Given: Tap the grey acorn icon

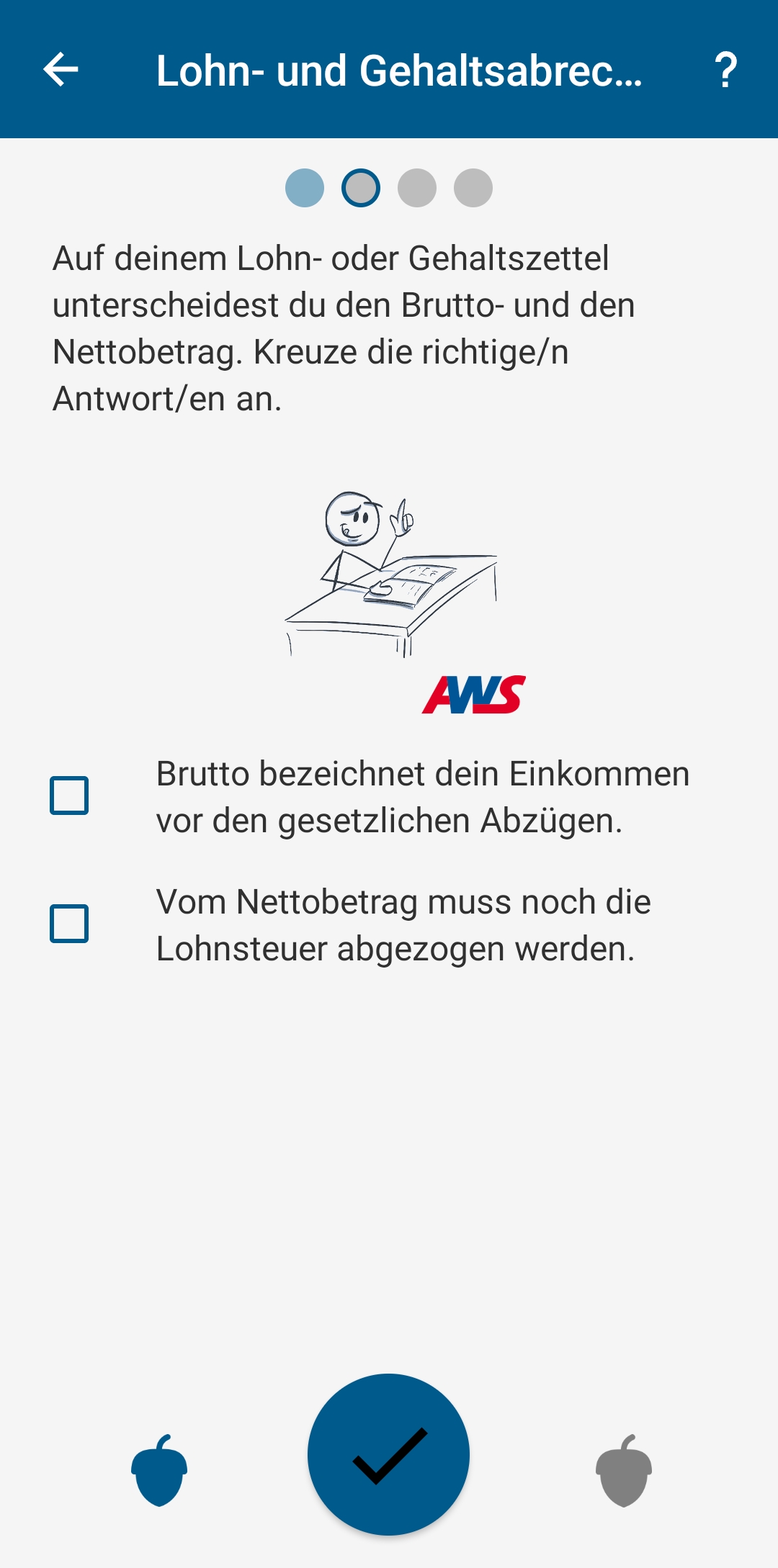Looking at the screenshot, I should pyautogui.click(x=624, y=1470).
